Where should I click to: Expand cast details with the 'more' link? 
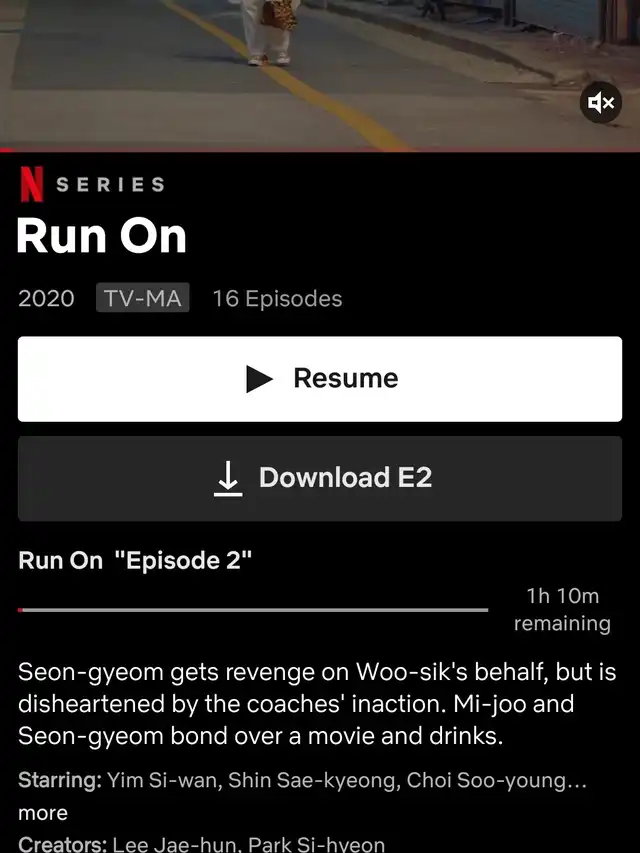point(43,812)
